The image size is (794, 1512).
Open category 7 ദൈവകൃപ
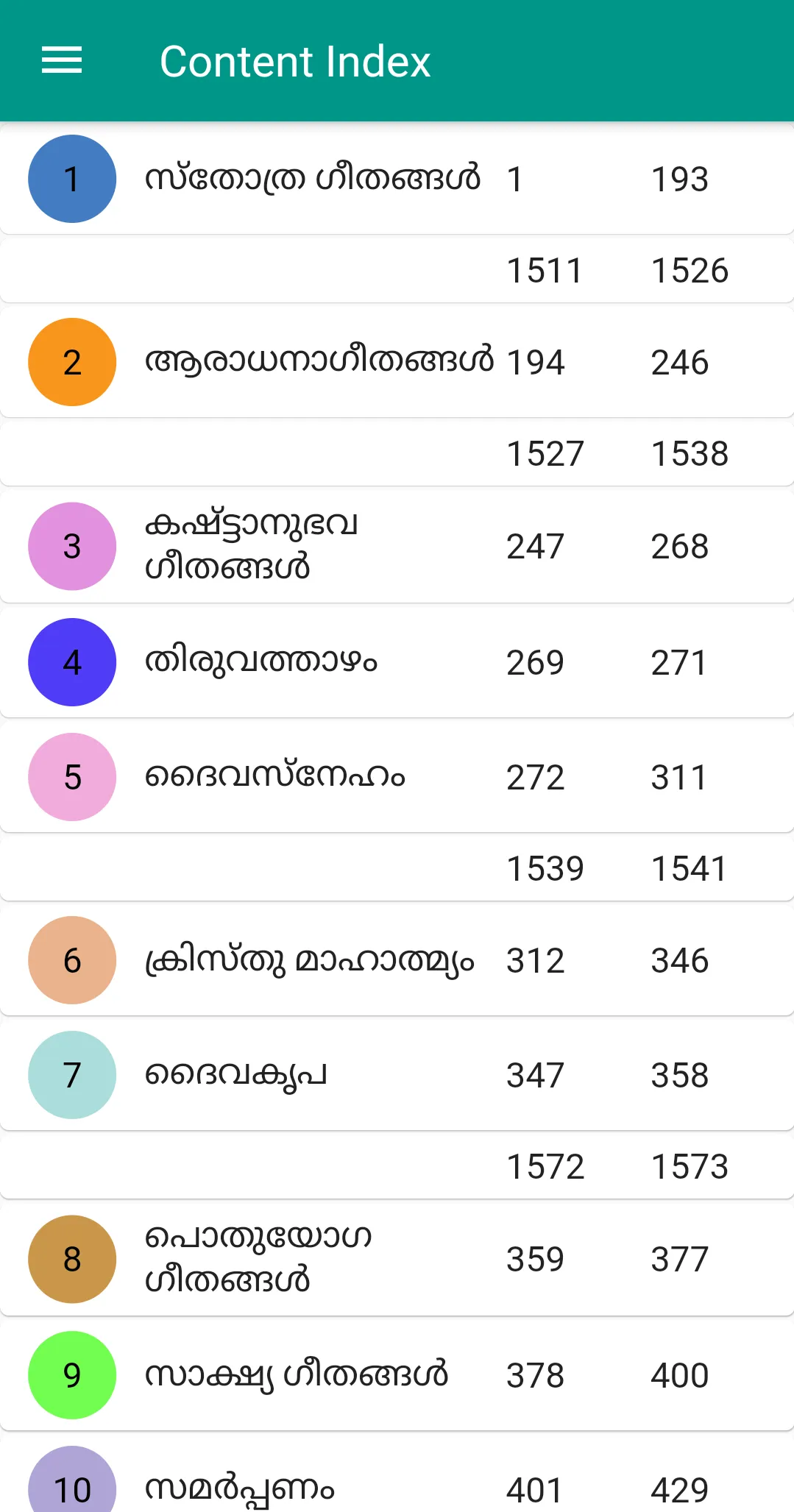pos(397,1075)
